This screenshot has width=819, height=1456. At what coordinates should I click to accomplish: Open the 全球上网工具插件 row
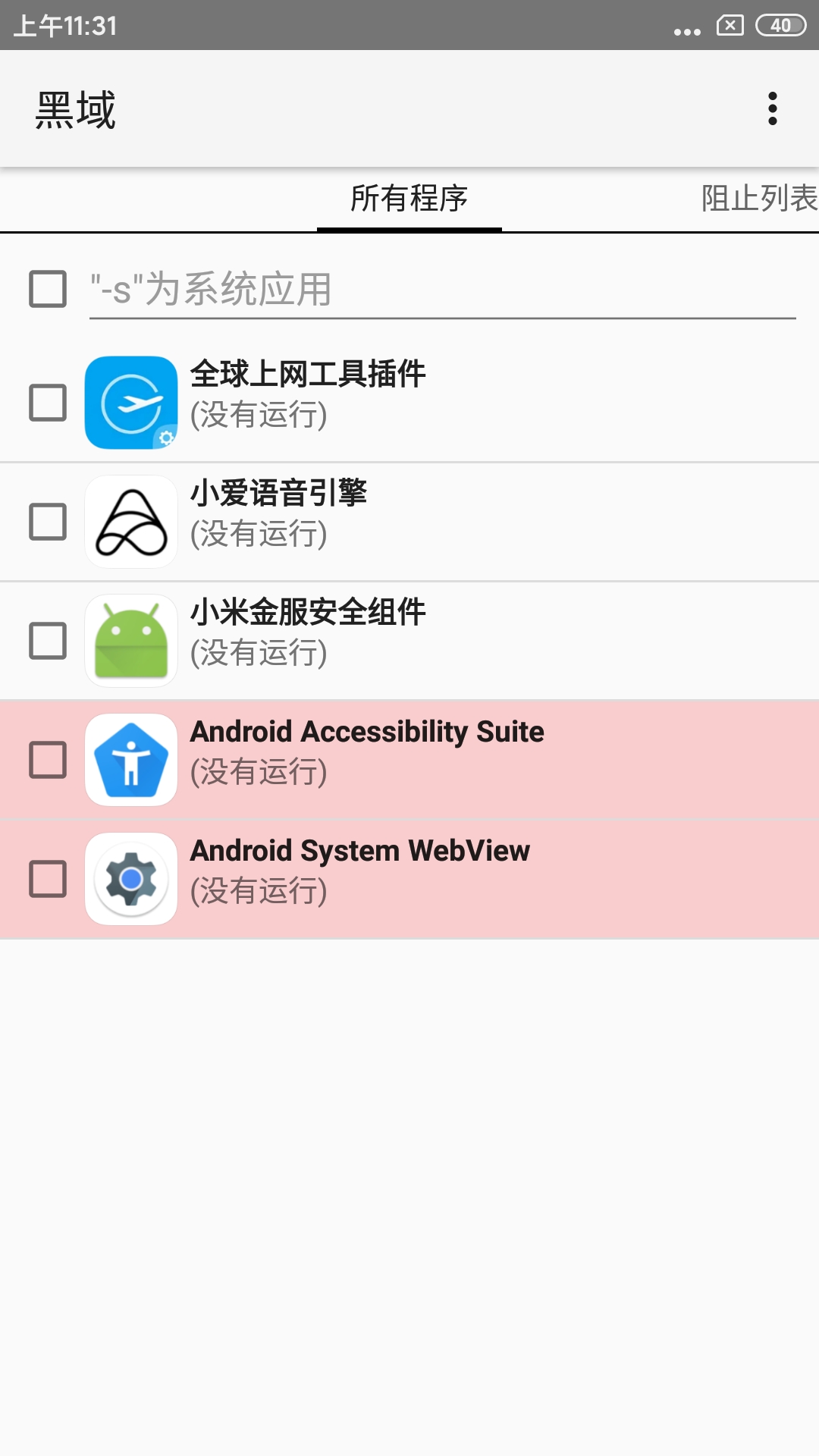click(455, 402)
